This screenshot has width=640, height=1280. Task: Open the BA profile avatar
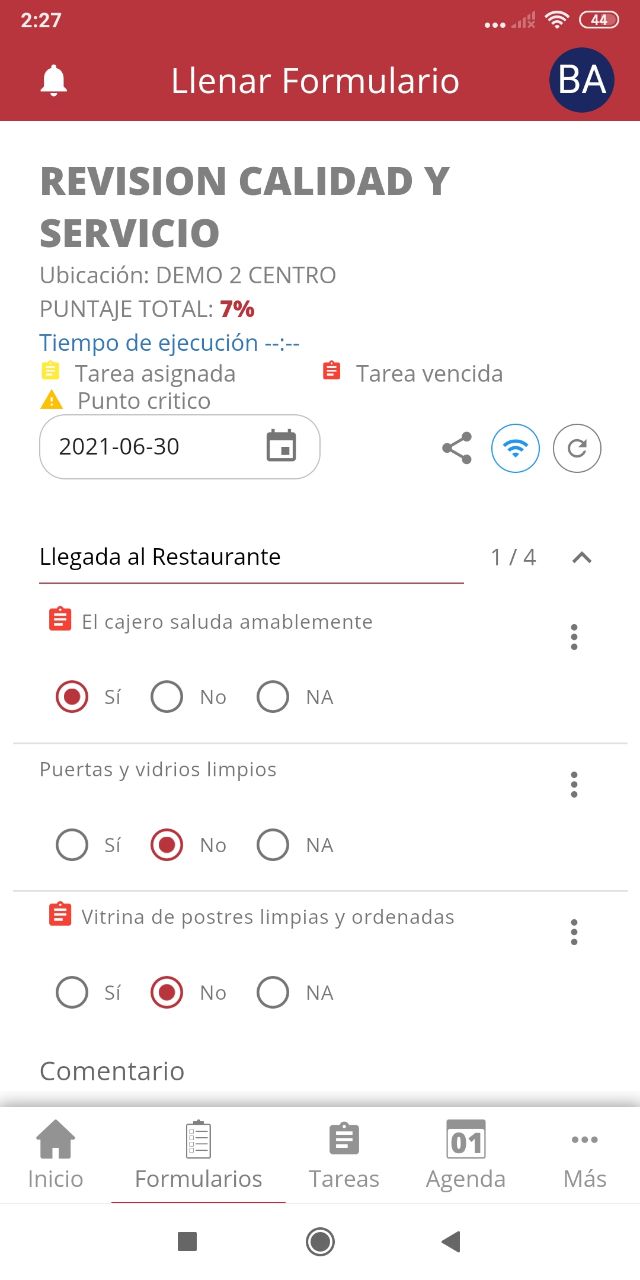pos(581,80)
